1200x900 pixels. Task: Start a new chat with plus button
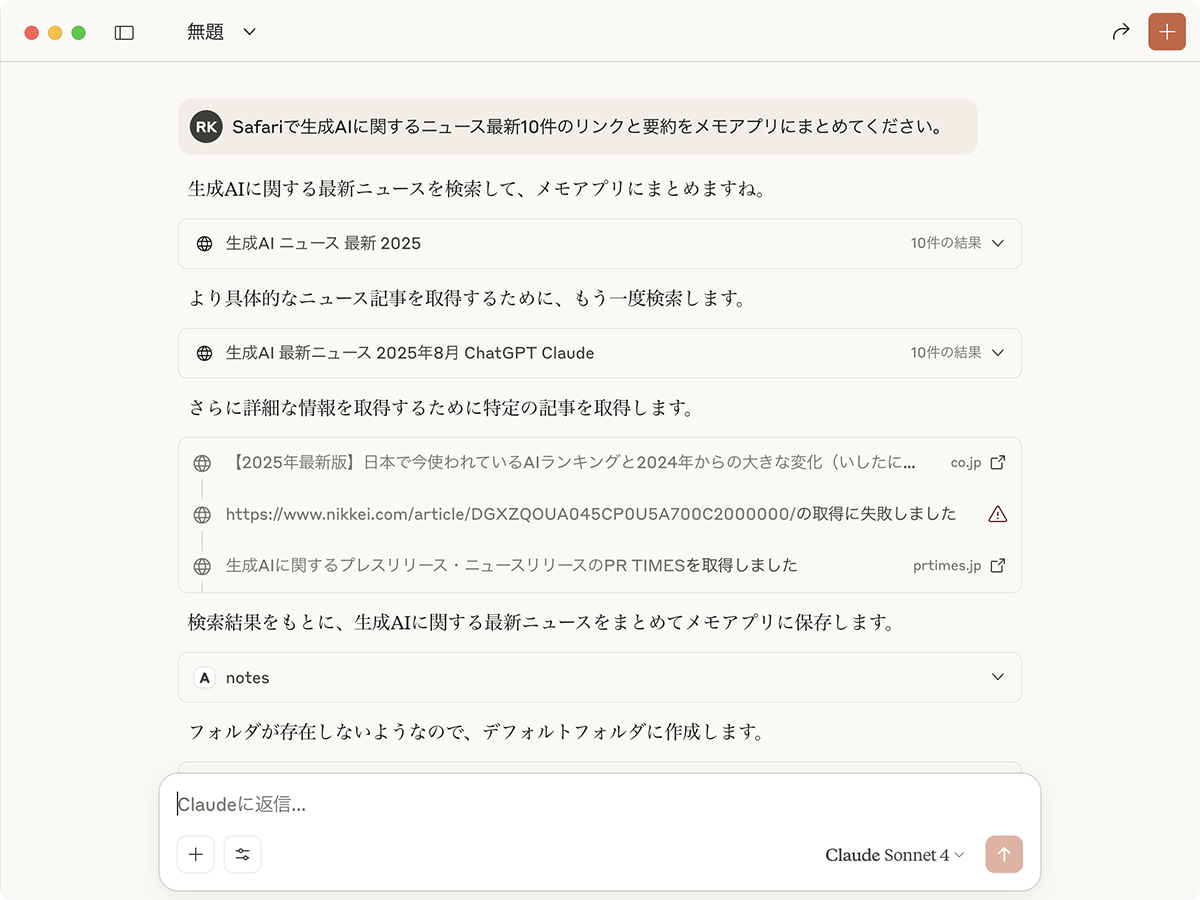[1166, 32]
